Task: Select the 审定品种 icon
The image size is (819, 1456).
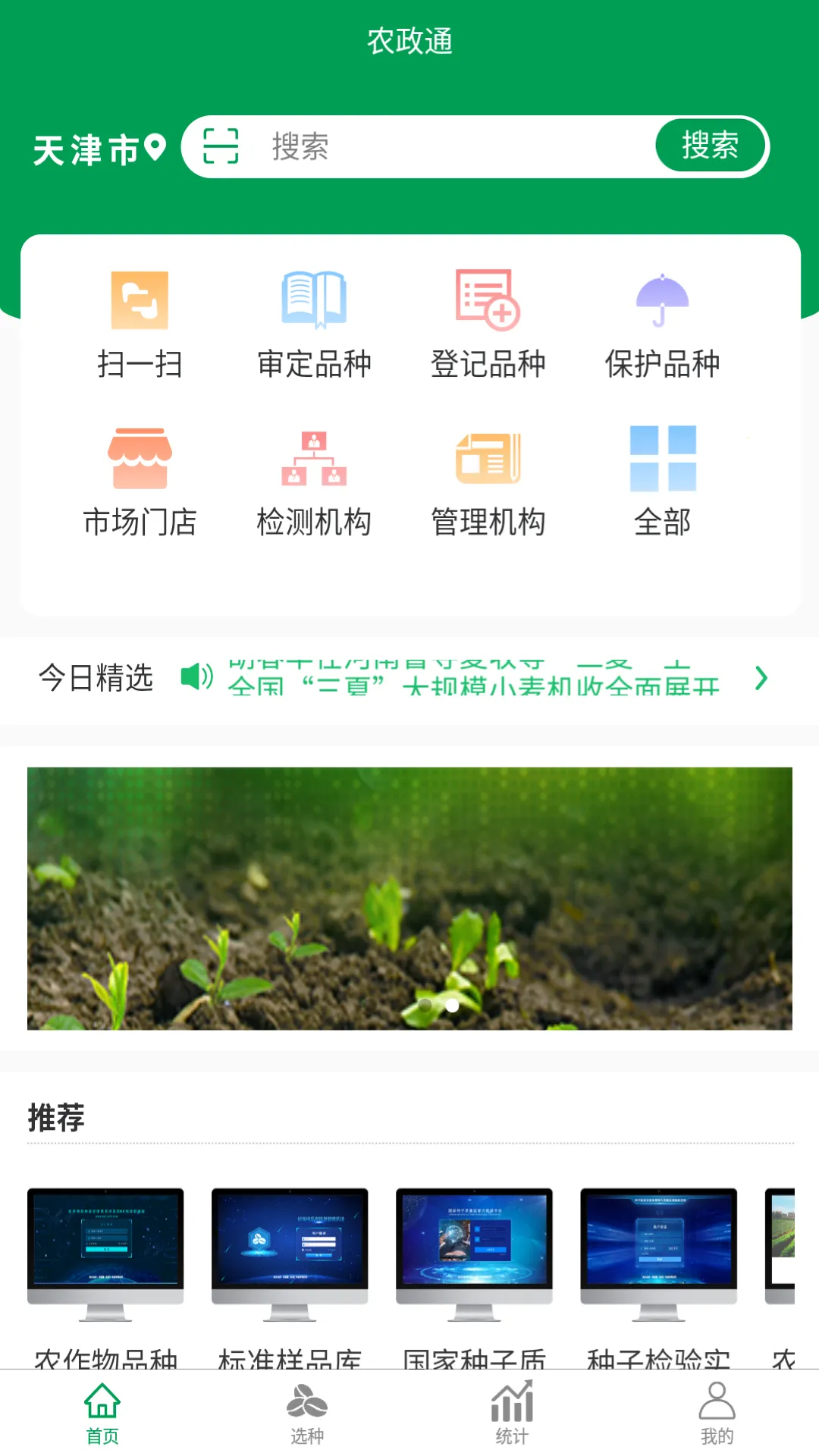Action: point(313,322)
